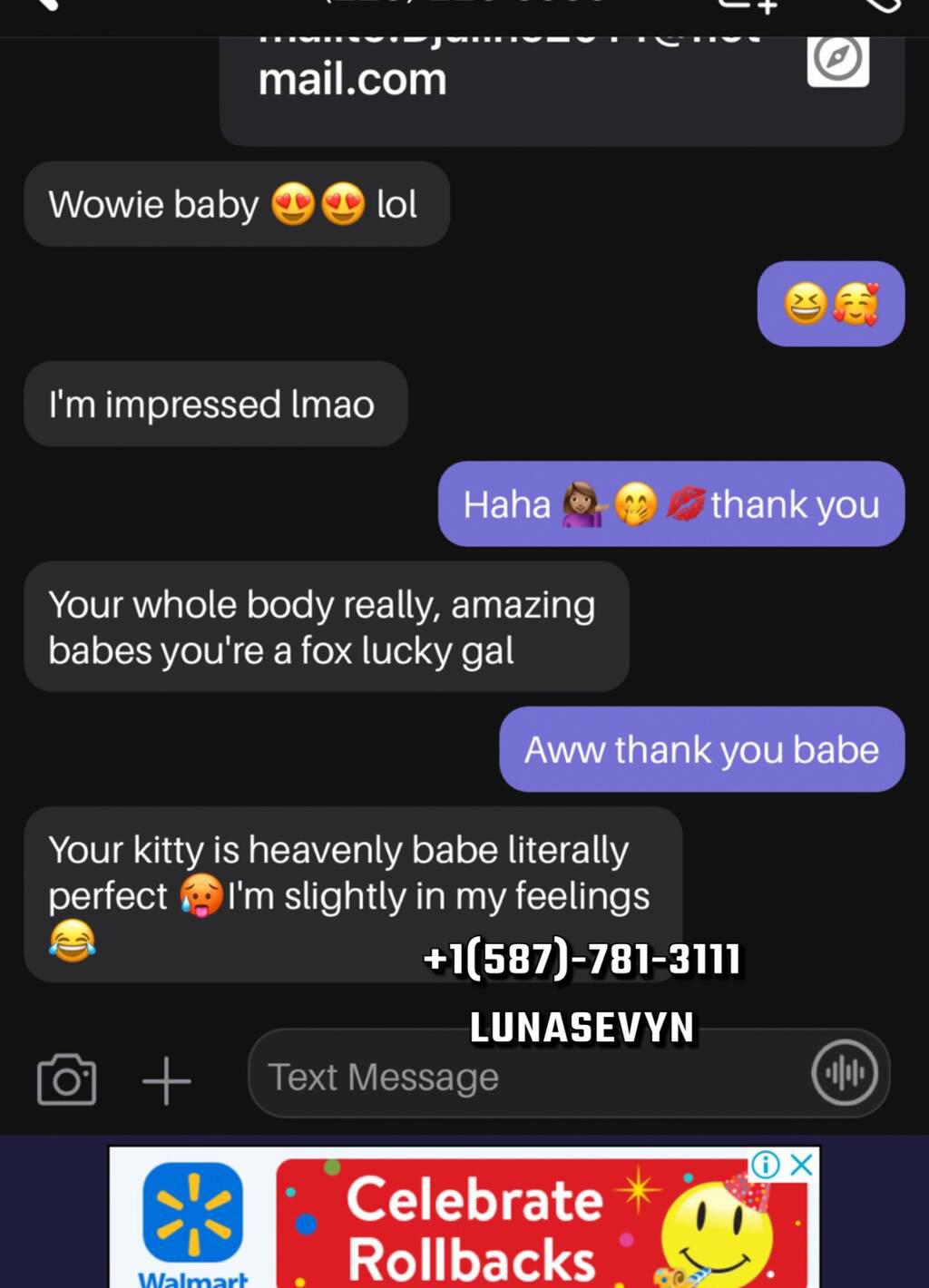The height and width of the screenshot is (1288, 929).
Task: Open the hotmail link with the compass icon
Action: [x=837, y=59]
